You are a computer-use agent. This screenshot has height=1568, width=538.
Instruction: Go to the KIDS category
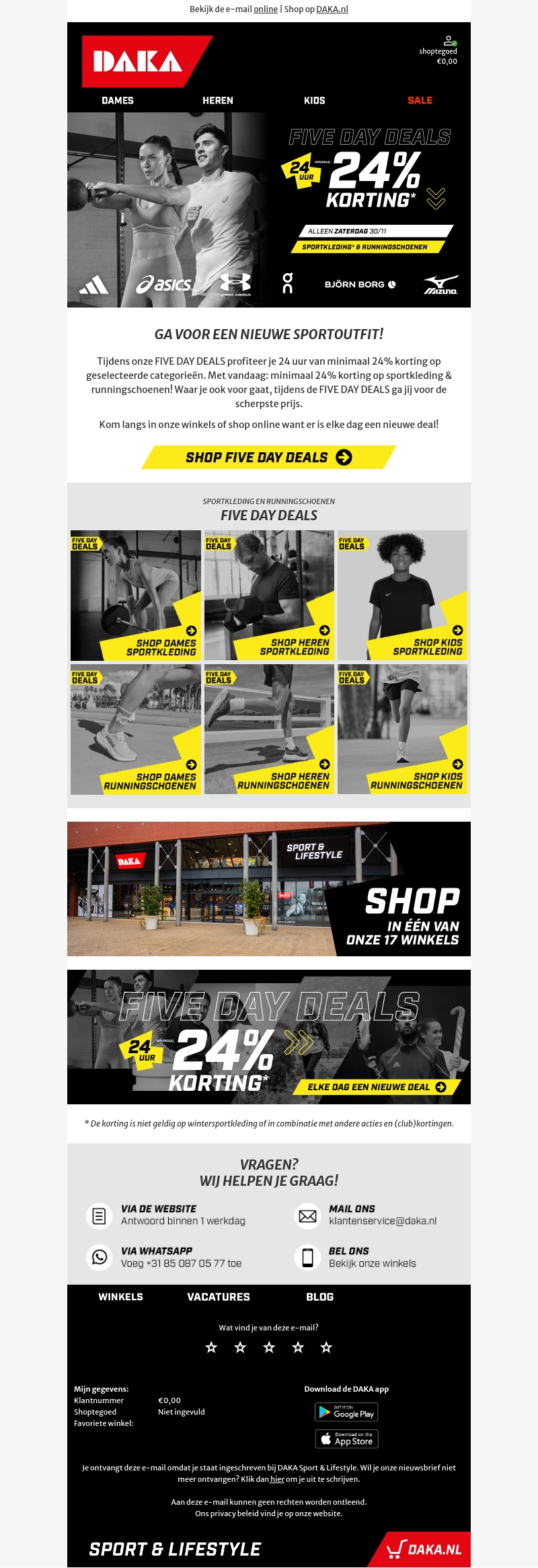coord(315,100)
